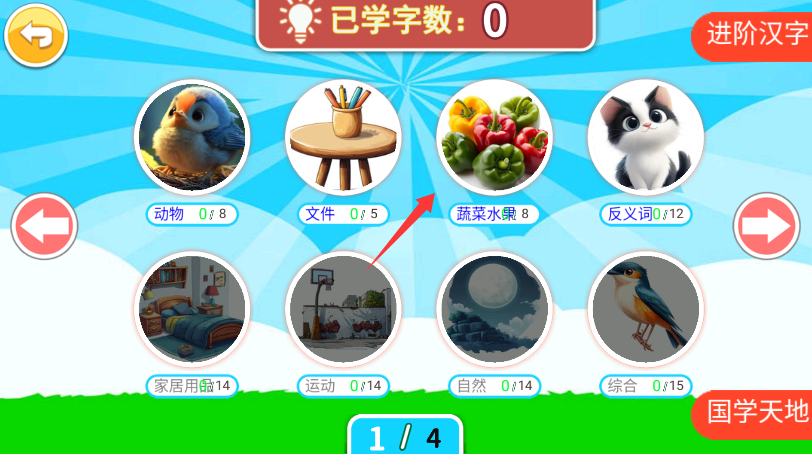Open the 动物 category

[x=191, y=138]
